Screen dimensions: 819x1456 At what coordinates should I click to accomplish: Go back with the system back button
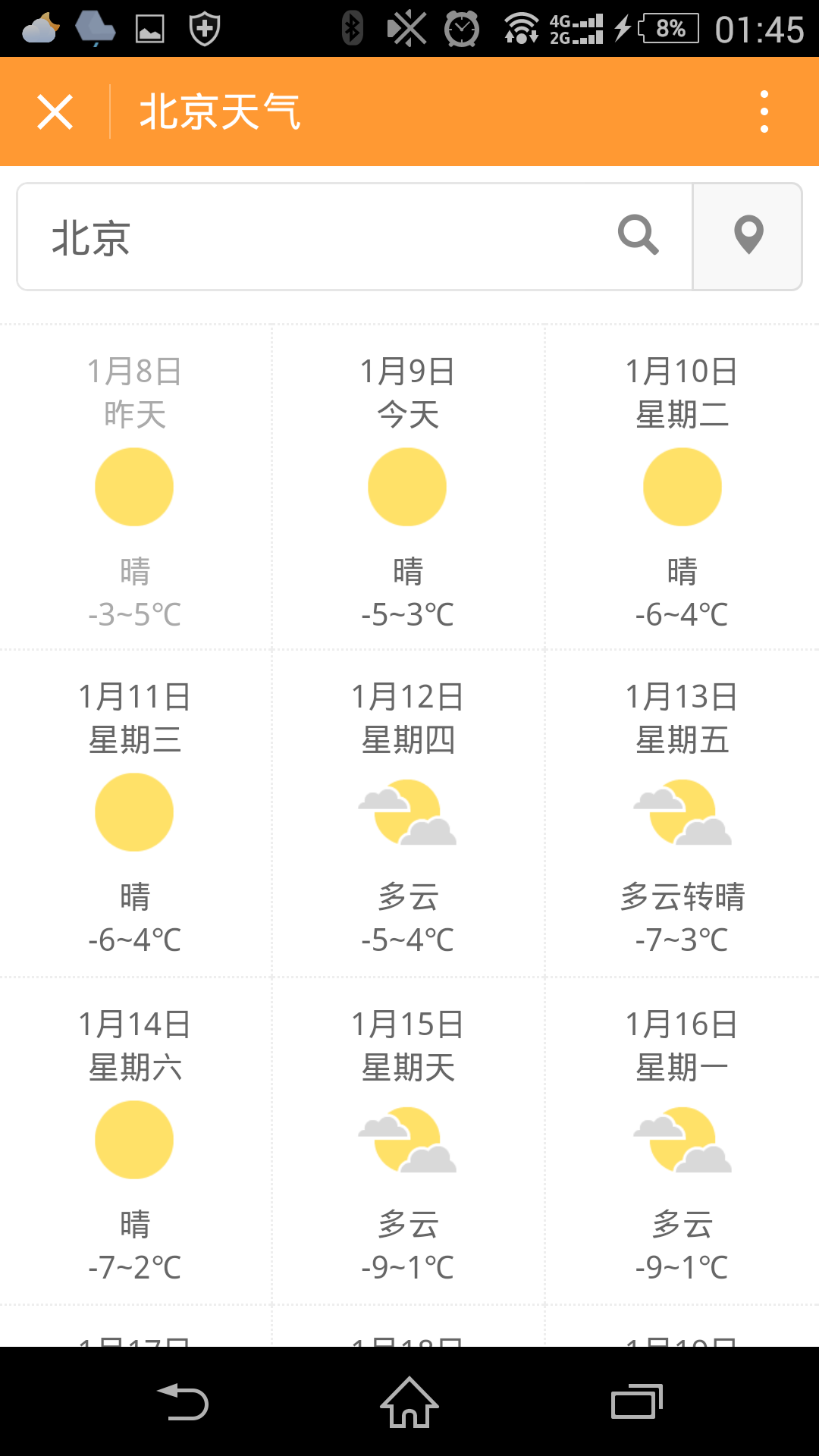[183, 1401]
